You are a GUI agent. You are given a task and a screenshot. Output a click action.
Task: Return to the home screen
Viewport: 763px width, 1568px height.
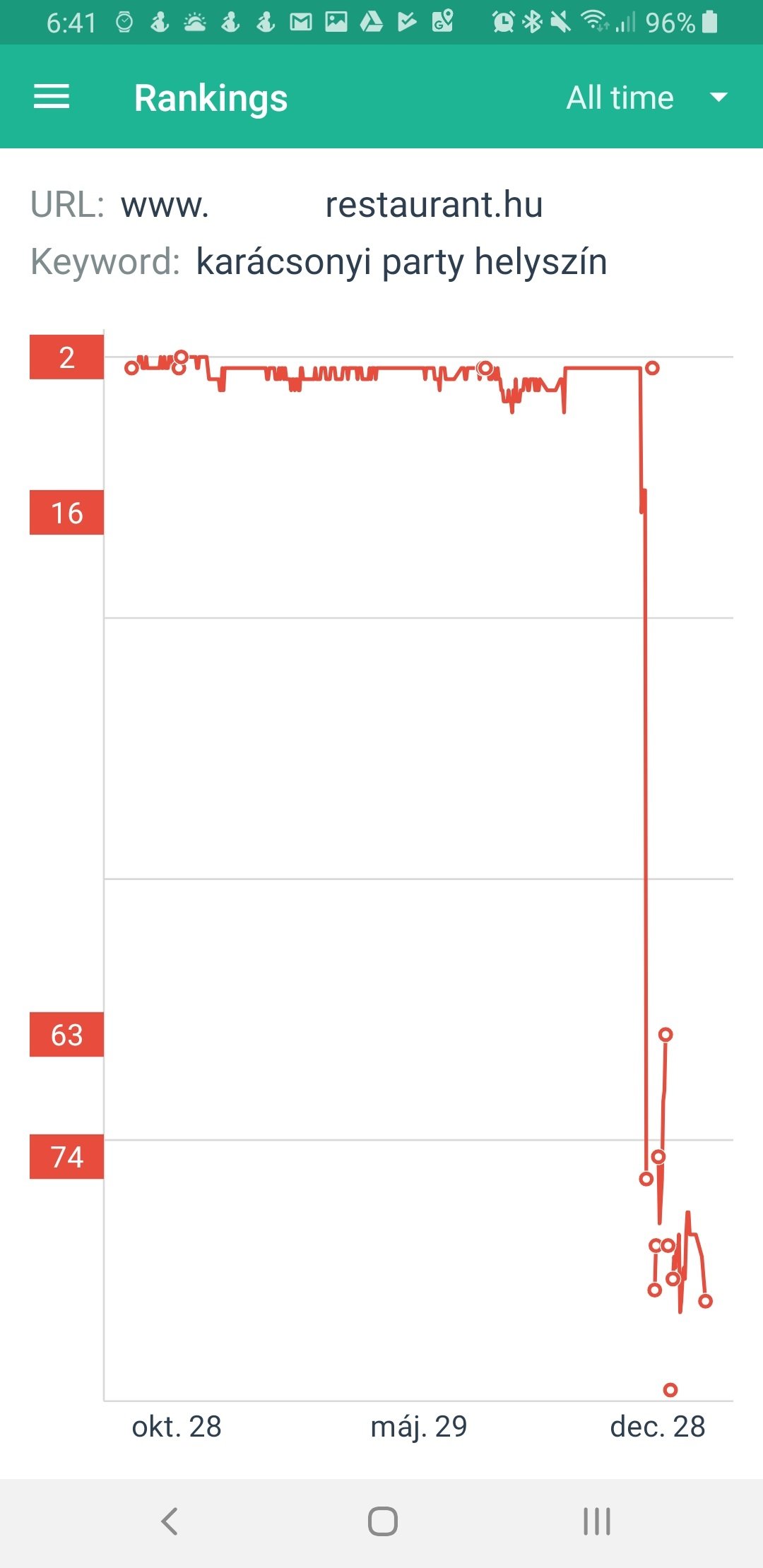pyautogui.click(x=382, y=1521)
